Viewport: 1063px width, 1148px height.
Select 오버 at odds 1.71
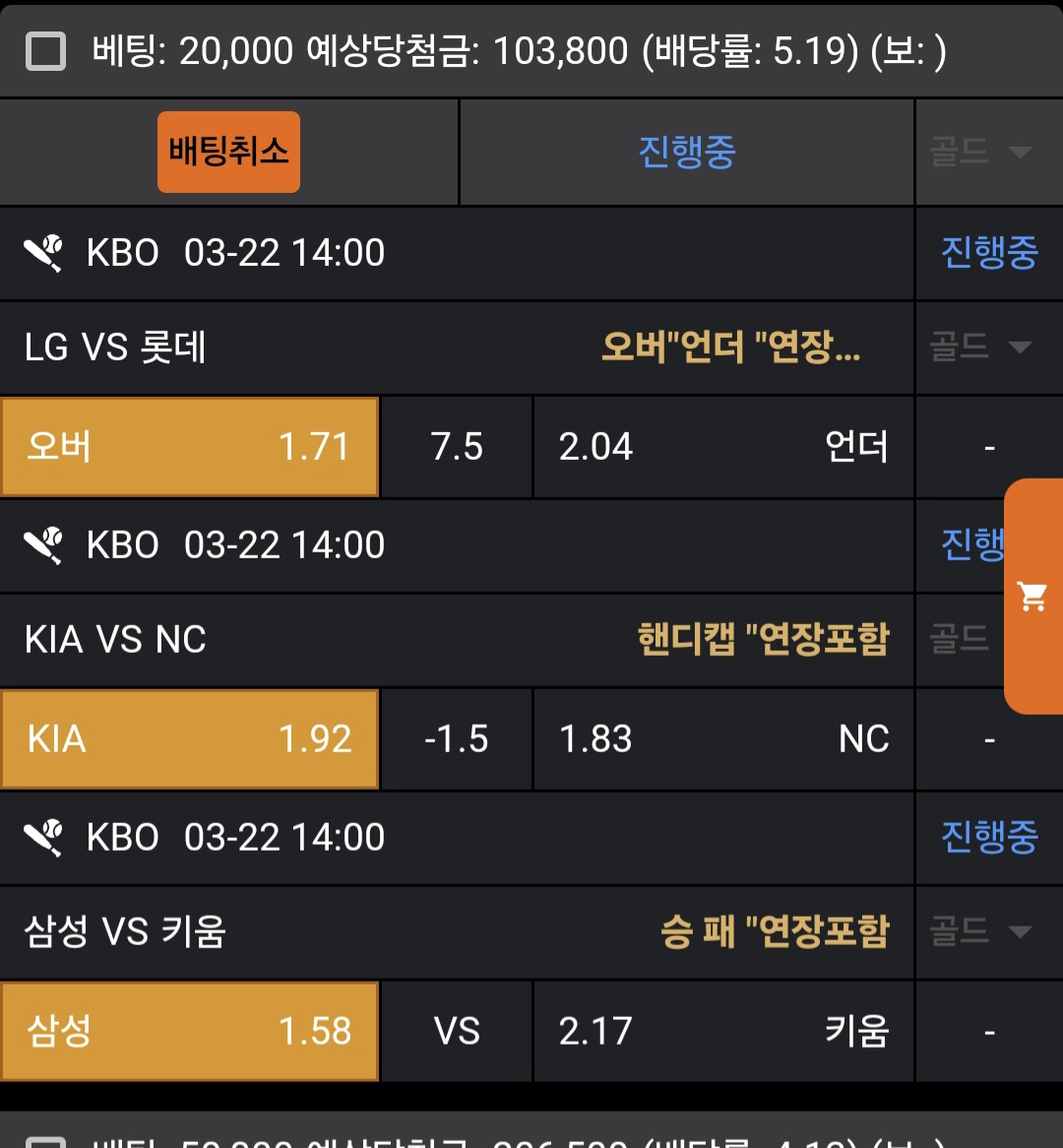click(x=190, y=447)
